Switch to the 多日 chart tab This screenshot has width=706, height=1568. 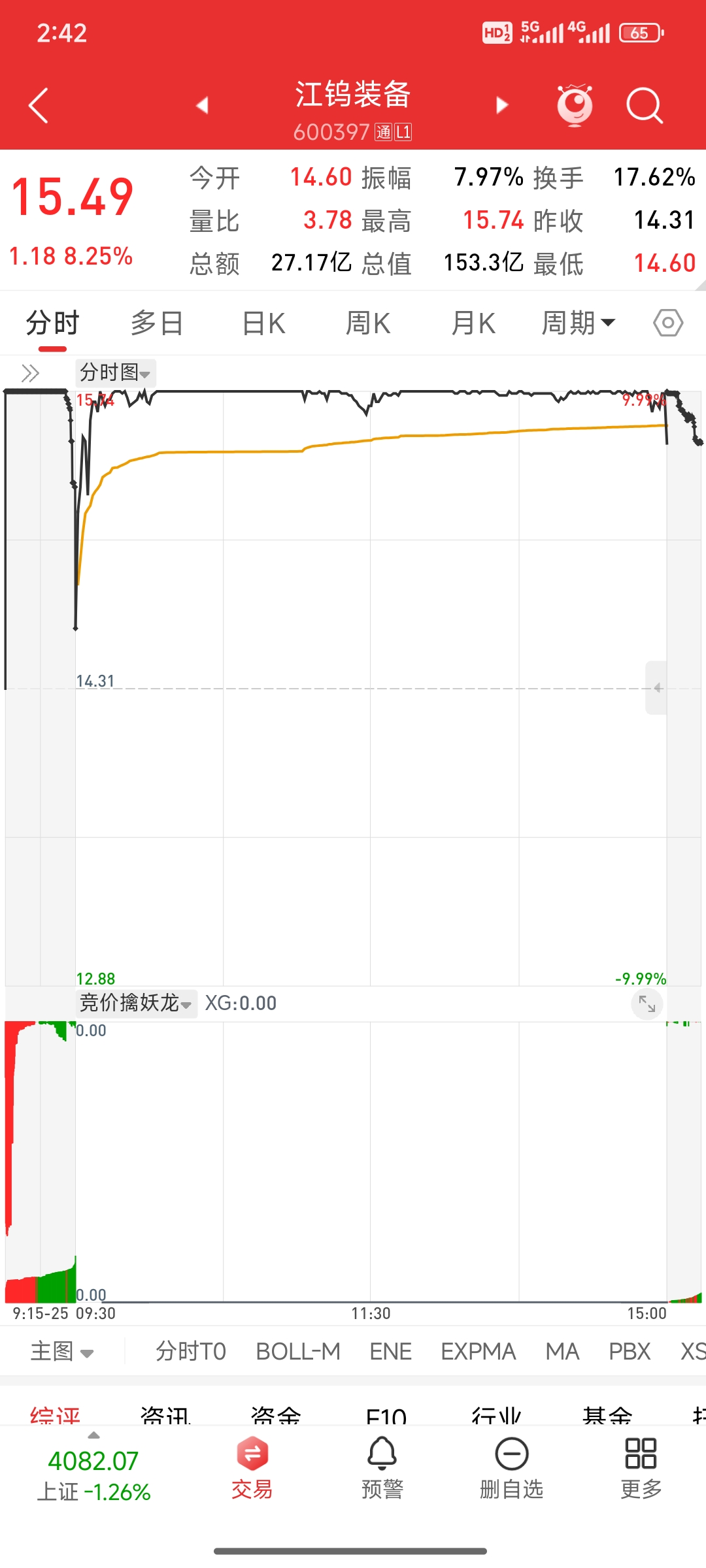point(157,323)
